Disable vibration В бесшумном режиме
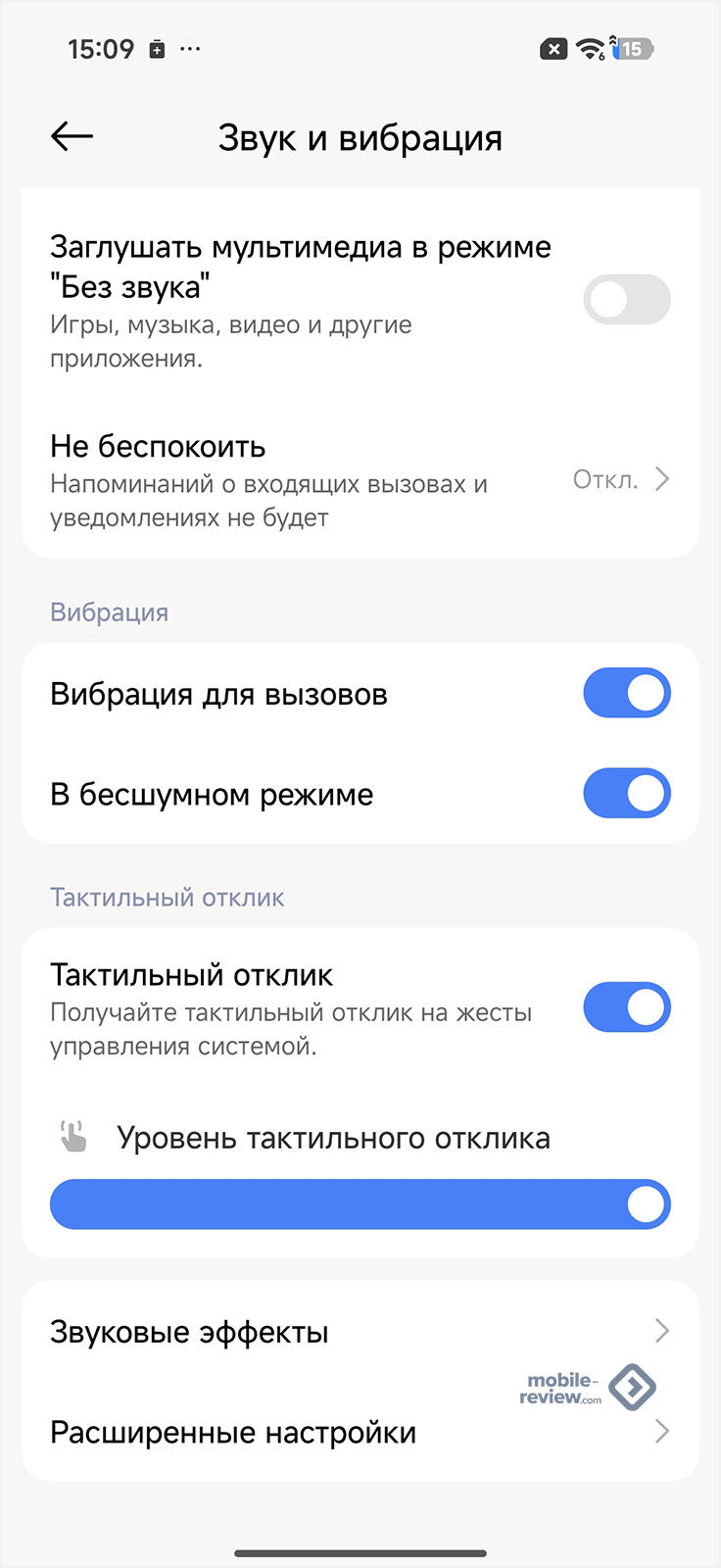This screenshot has height=1568, width=721. tap(626, 794)
